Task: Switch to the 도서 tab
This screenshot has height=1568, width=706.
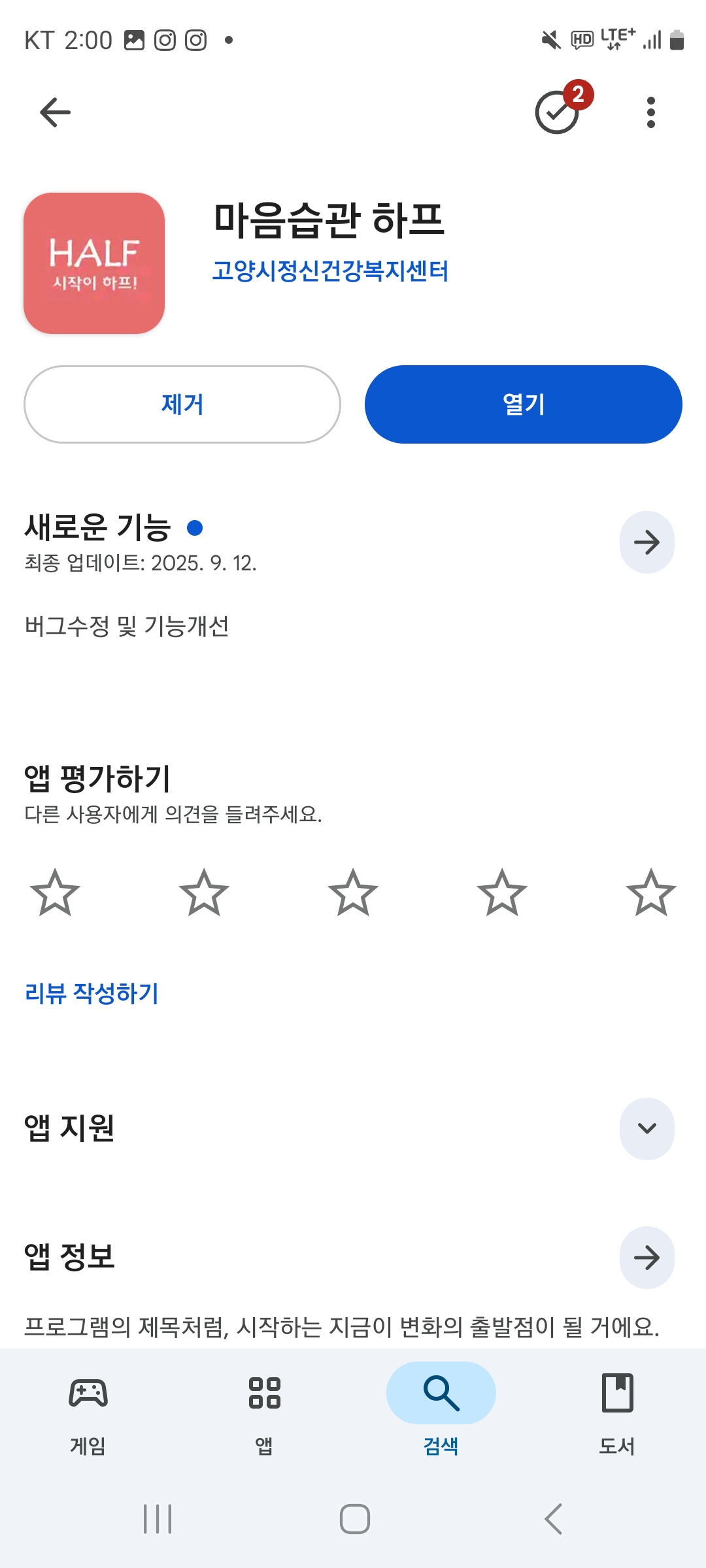Action: 617,1411
